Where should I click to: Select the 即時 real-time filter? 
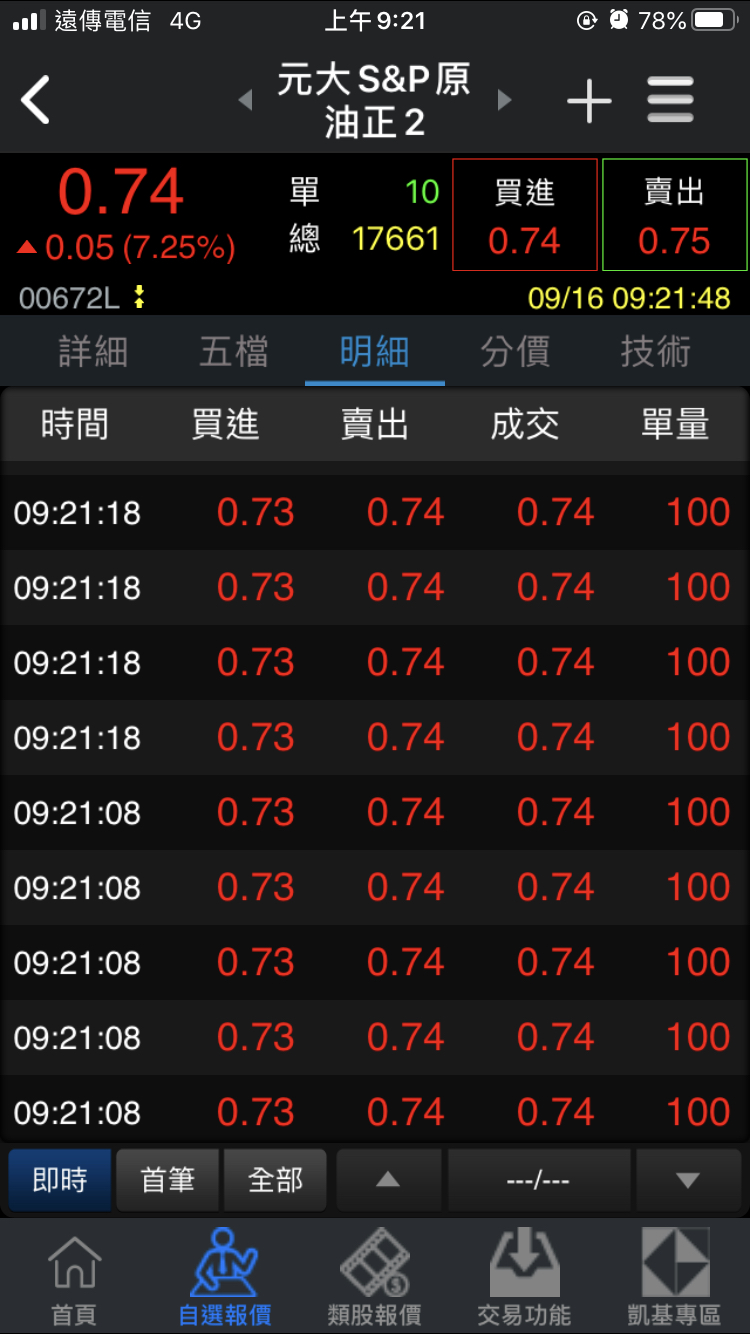tap(60, 1181)
